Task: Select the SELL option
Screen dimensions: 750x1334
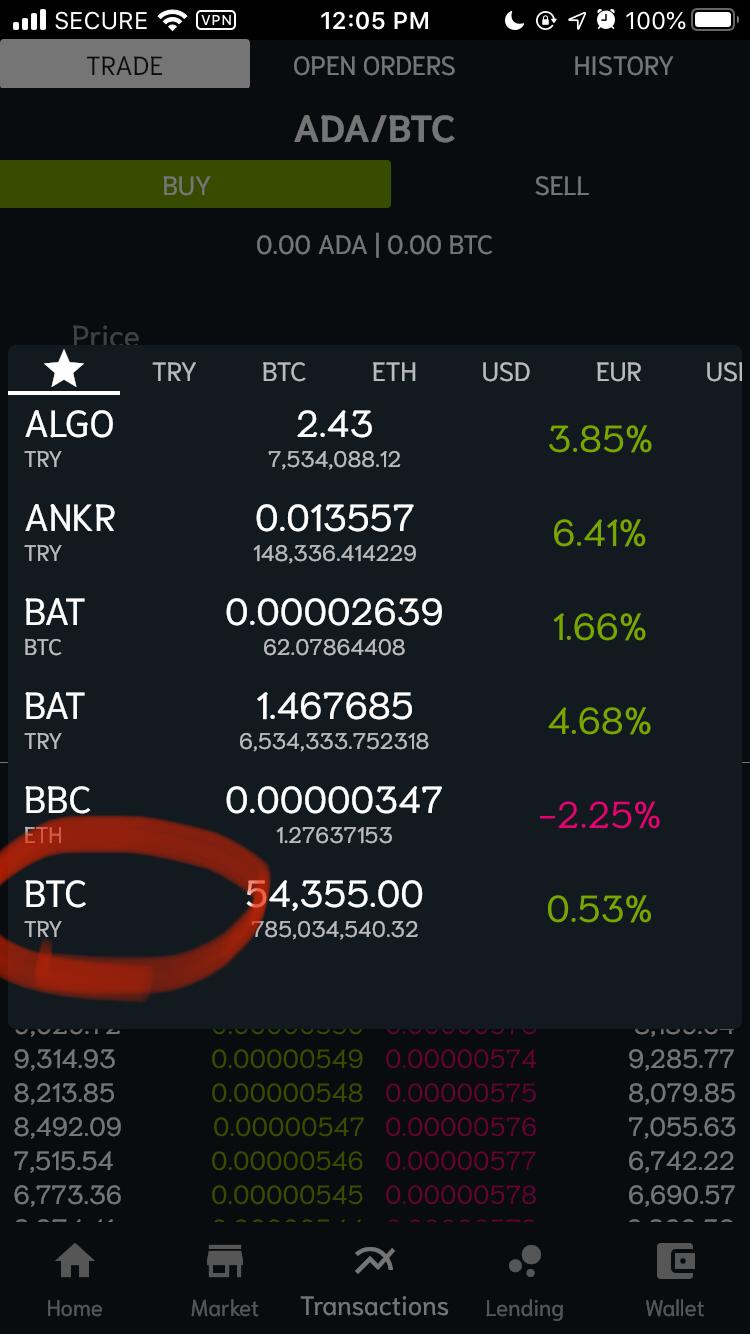Action: click(x=561, y=186)
